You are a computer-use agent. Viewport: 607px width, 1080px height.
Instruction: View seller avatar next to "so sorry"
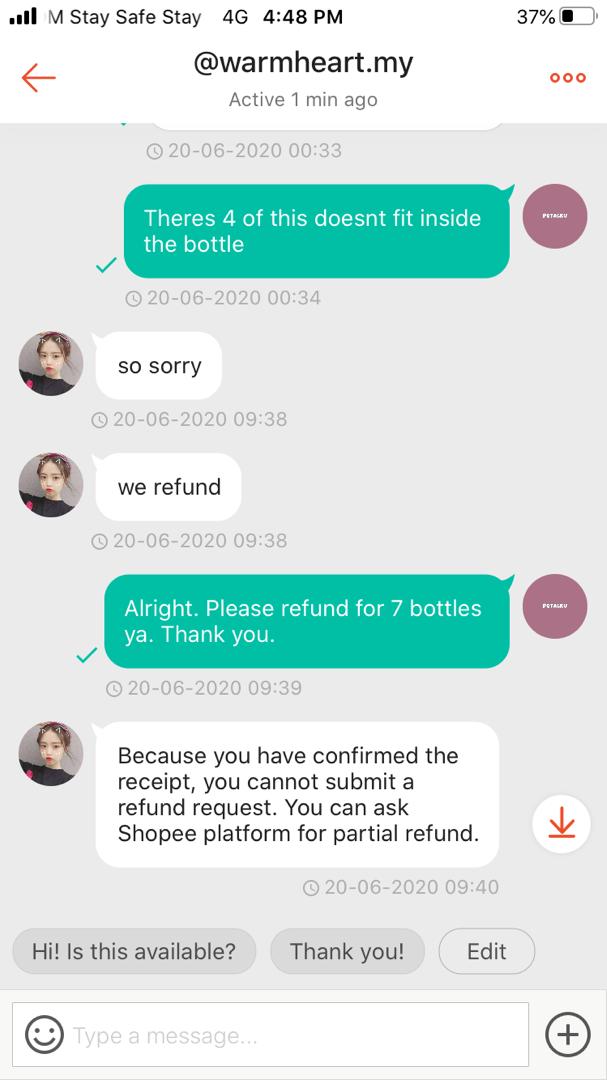coord(51,364)
